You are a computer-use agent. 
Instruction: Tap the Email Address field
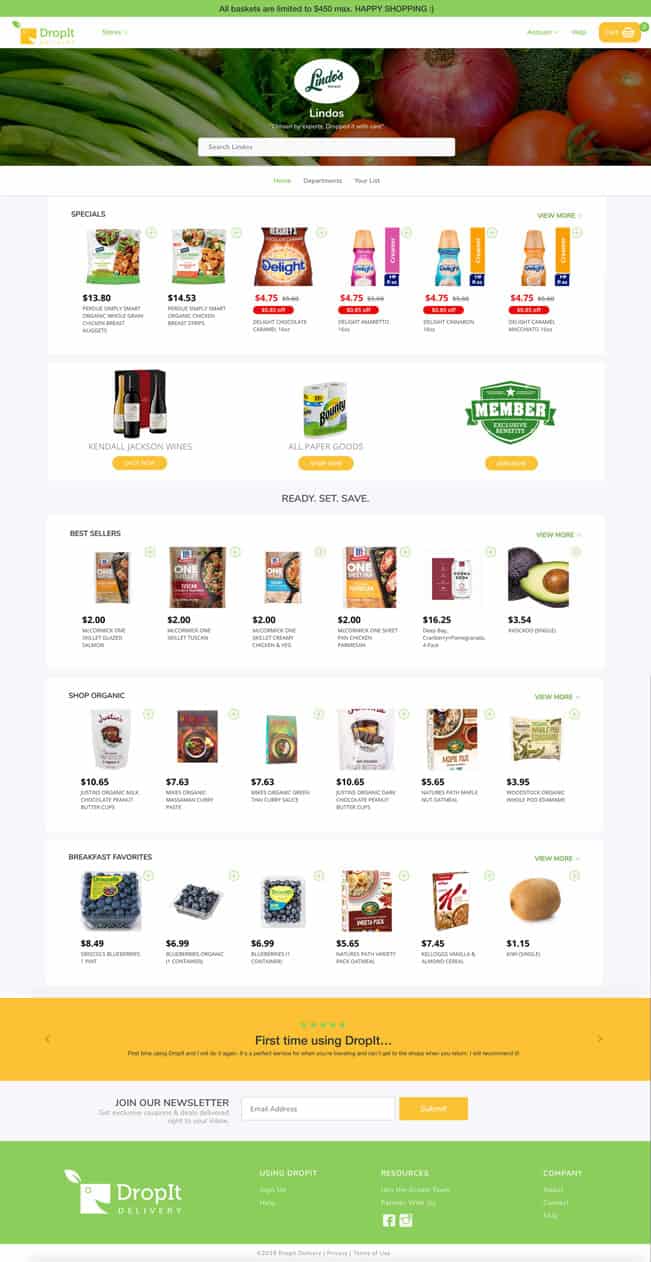[x=318, y=1109]
